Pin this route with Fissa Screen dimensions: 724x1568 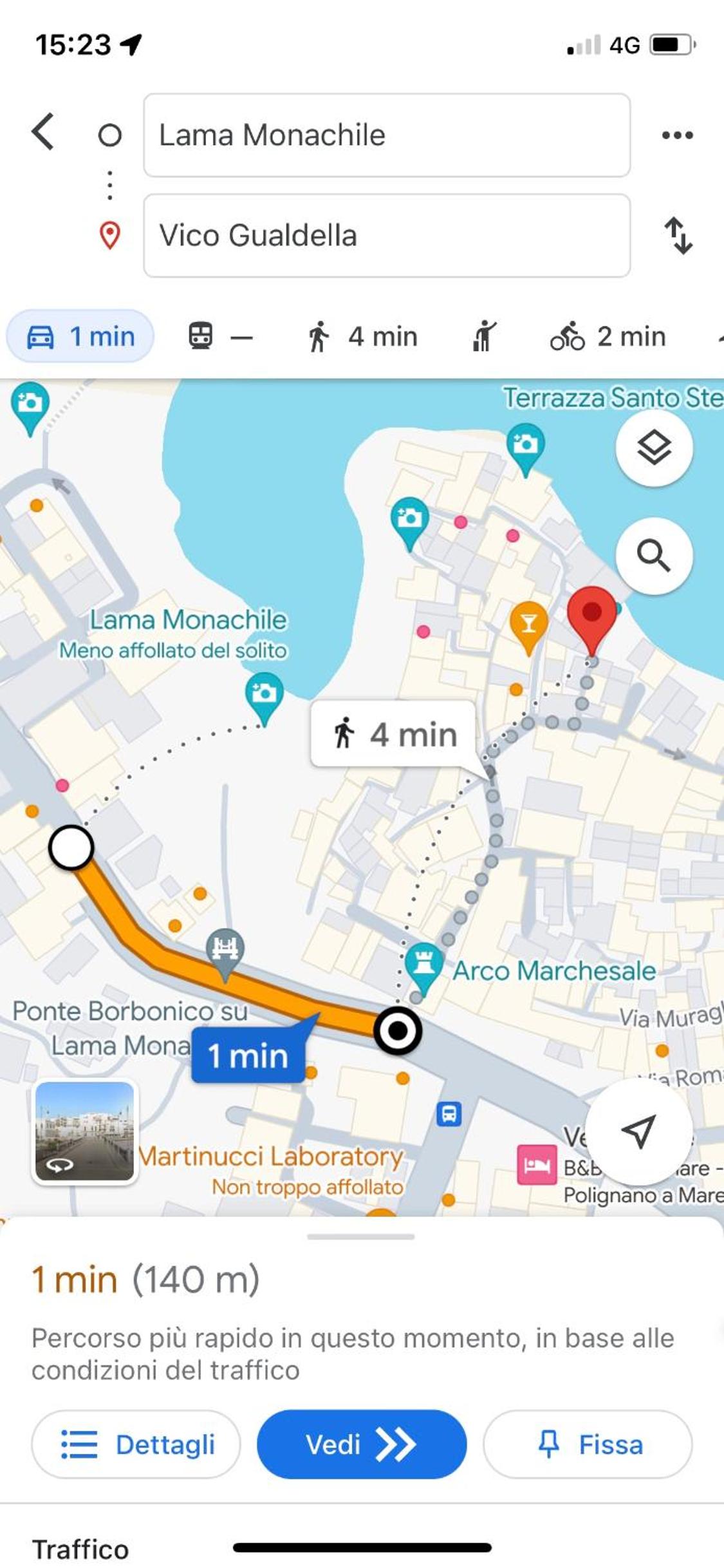tap(588, 1444)
